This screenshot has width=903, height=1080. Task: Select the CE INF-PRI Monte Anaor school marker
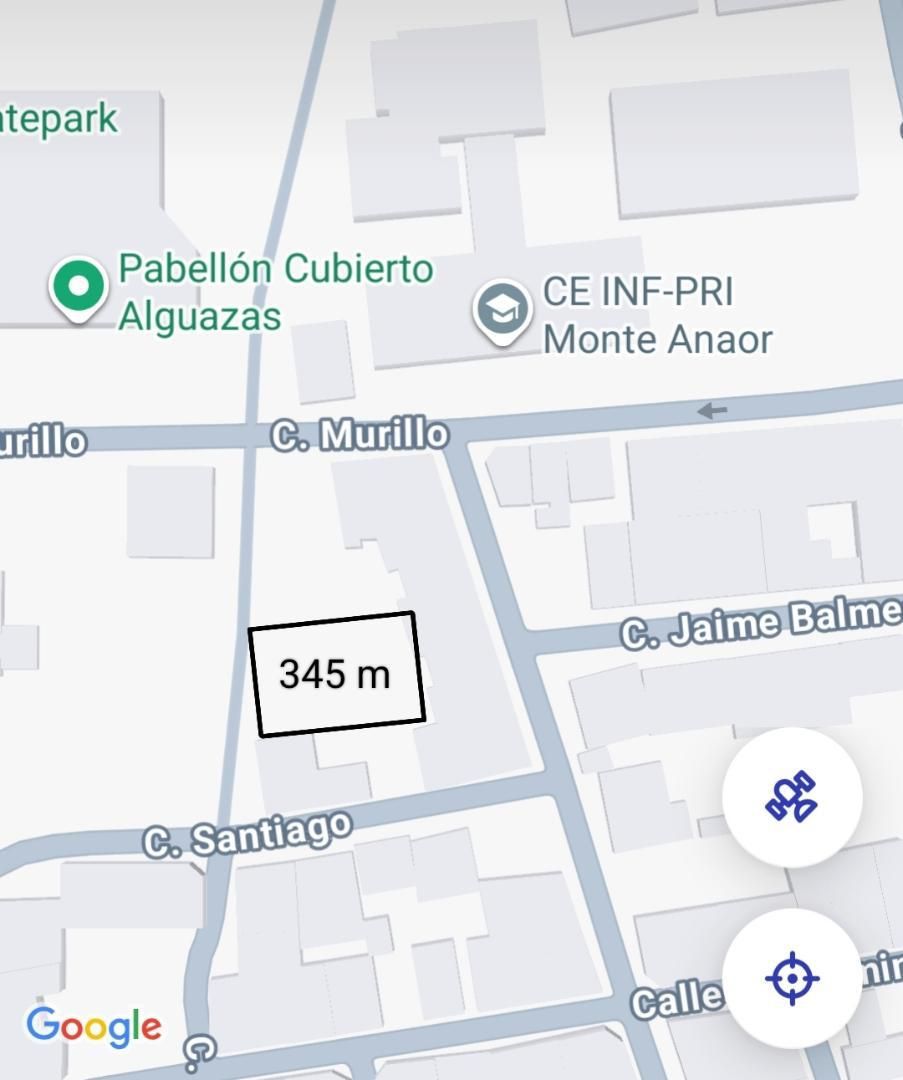pyautogui.click(x=501, y=311)
